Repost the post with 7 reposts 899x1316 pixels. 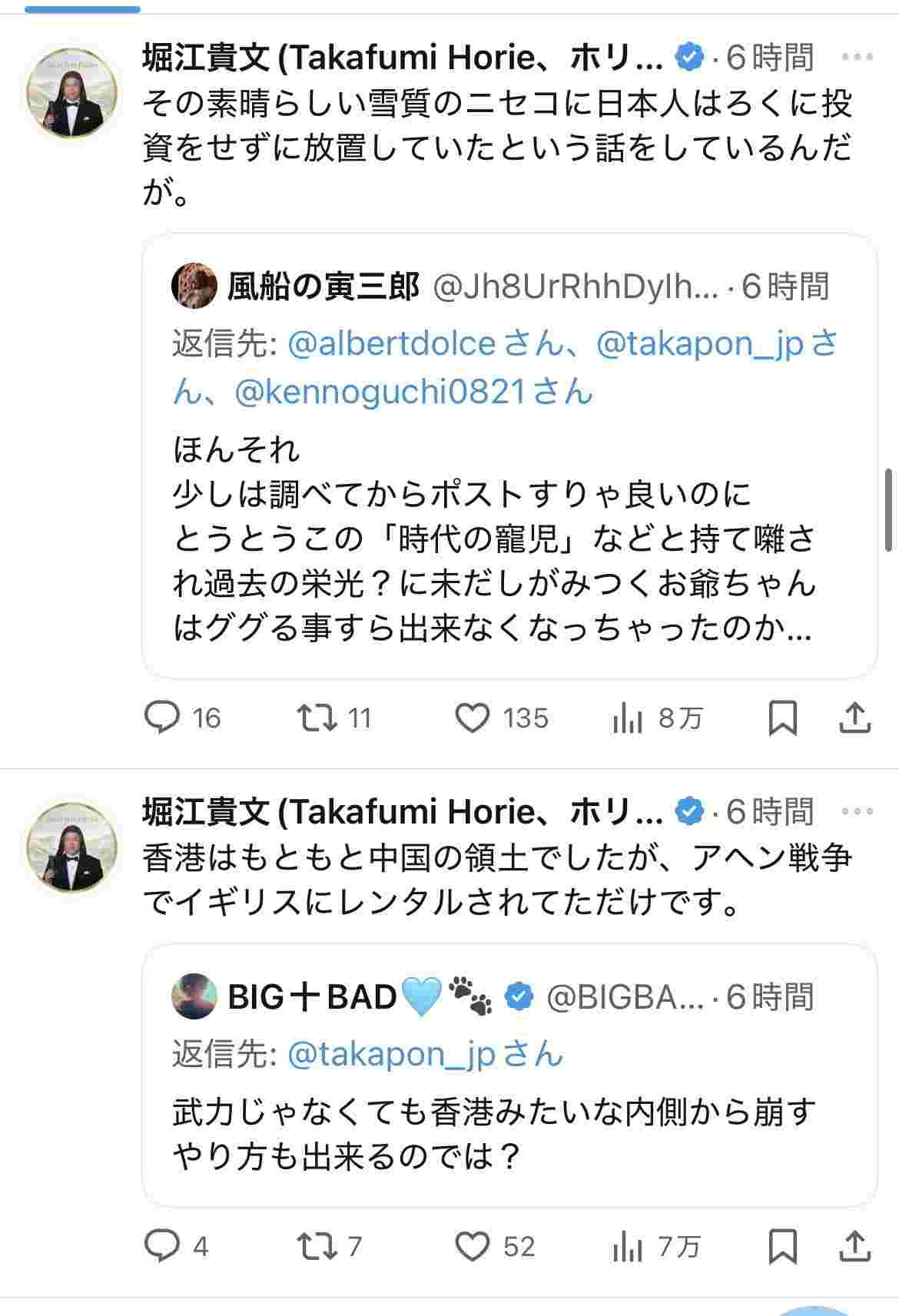[x=317, y=1245]
